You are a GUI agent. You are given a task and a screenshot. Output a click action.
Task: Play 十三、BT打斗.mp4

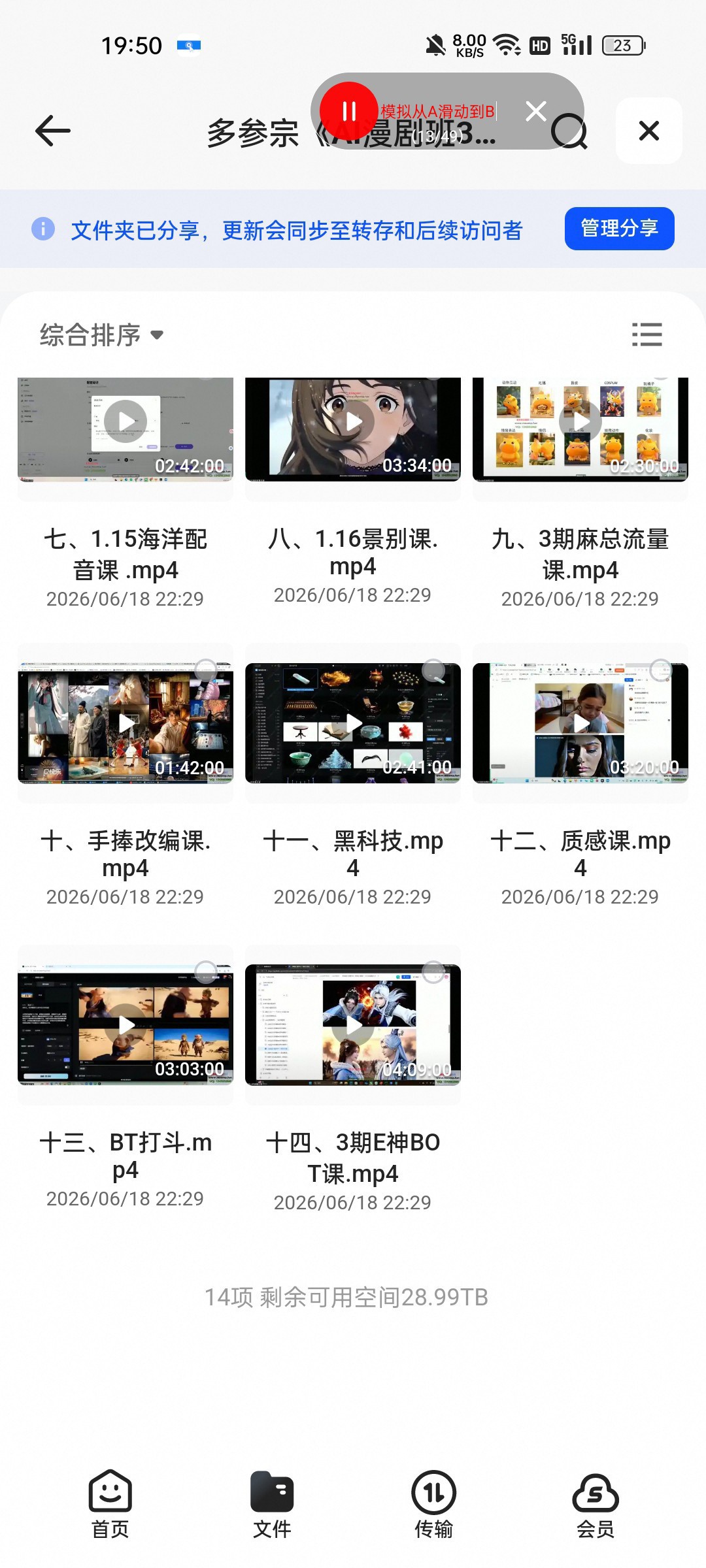pyautogui.click(x=126, y=1025)
